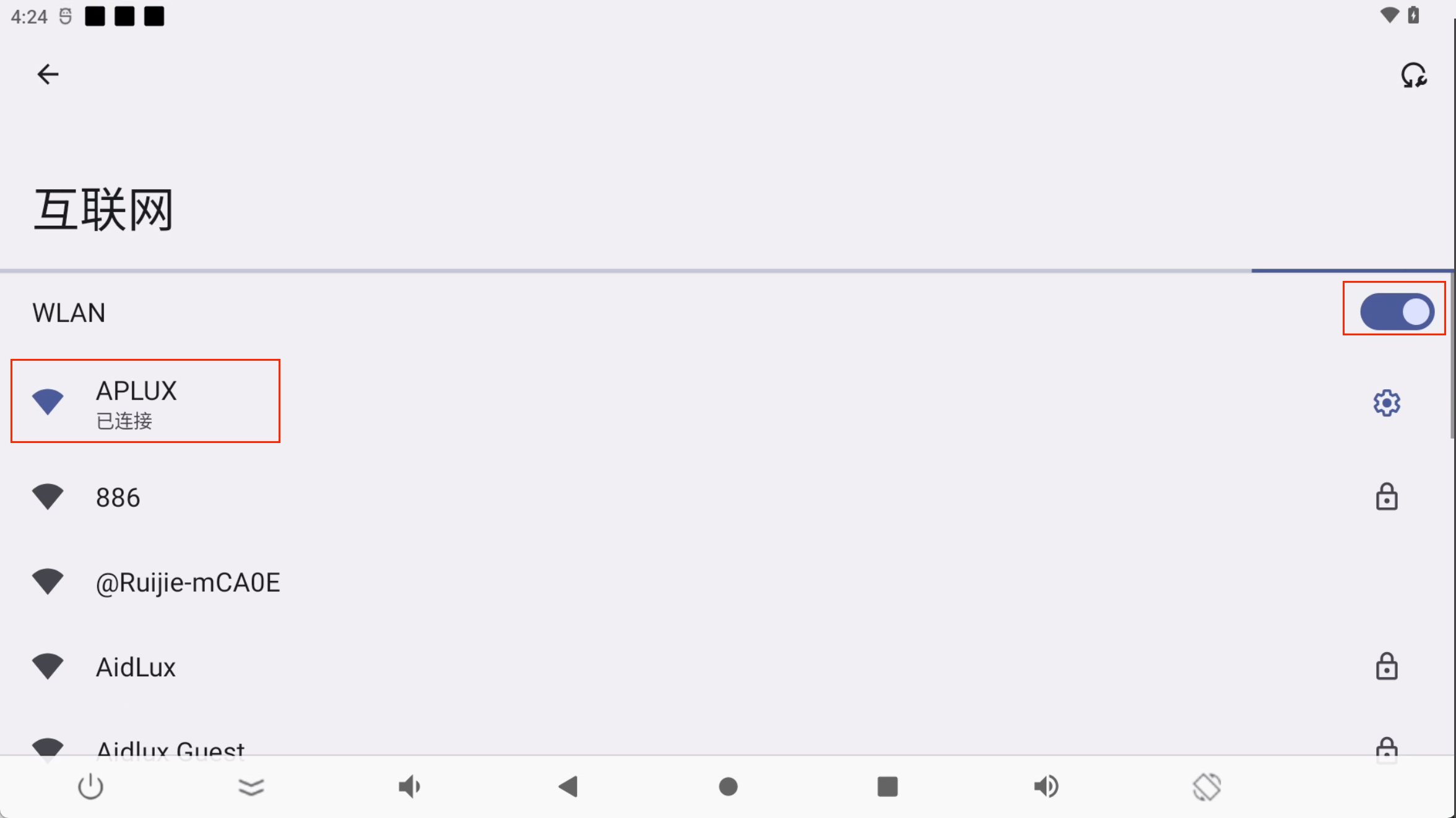
Task: Tap the power button in bottom bar
Action: coord(90,787)
